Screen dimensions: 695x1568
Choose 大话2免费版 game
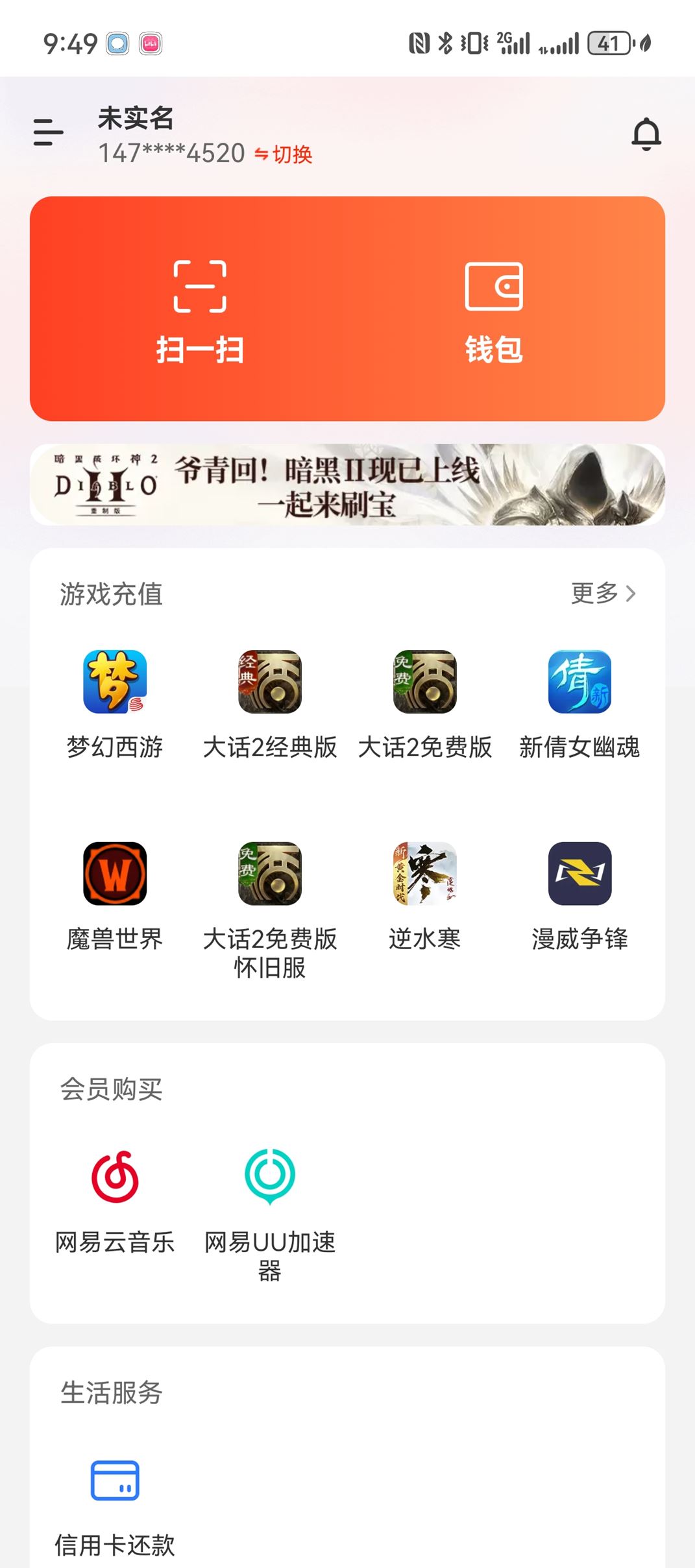click(425, 703)
